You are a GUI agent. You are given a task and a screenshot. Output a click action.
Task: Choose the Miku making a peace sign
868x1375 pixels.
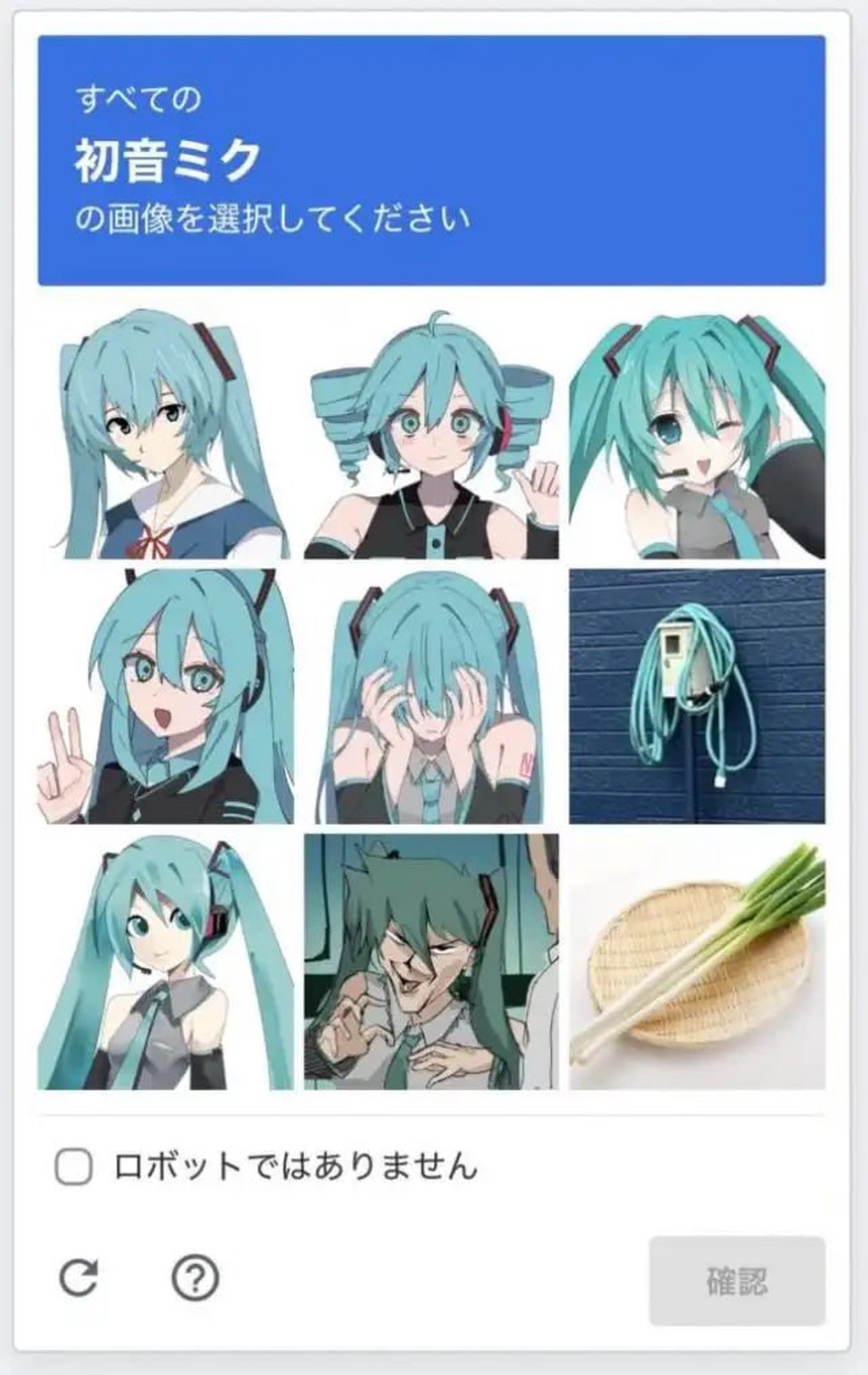[x=166, y=697]
